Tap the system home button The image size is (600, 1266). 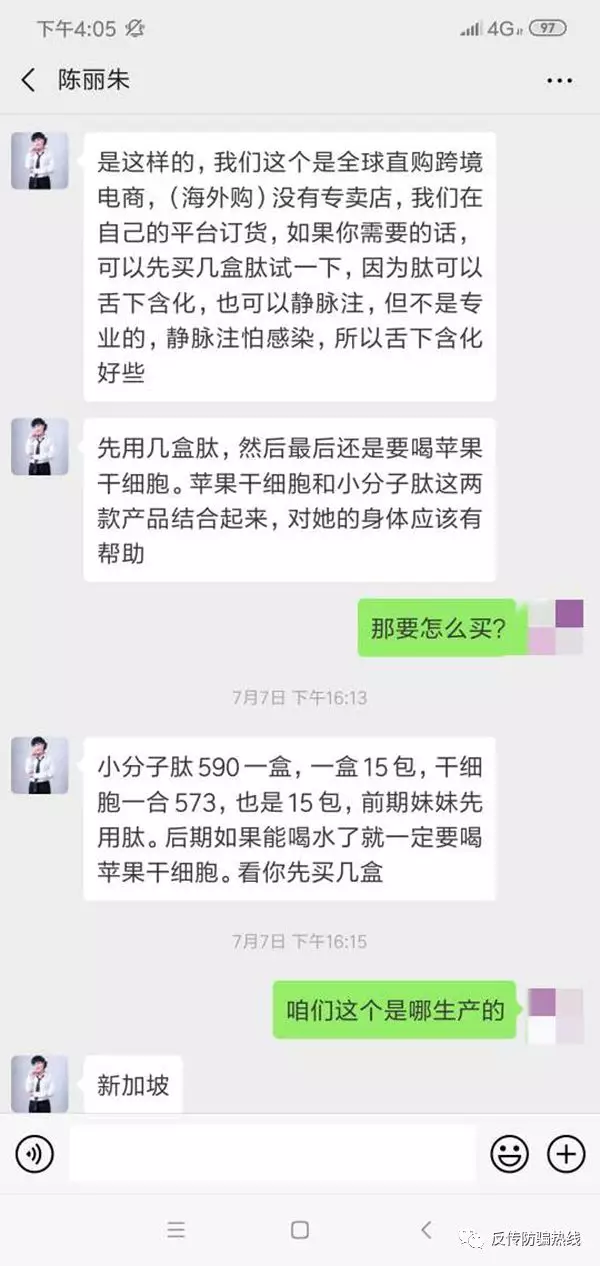pos(299,1230)
